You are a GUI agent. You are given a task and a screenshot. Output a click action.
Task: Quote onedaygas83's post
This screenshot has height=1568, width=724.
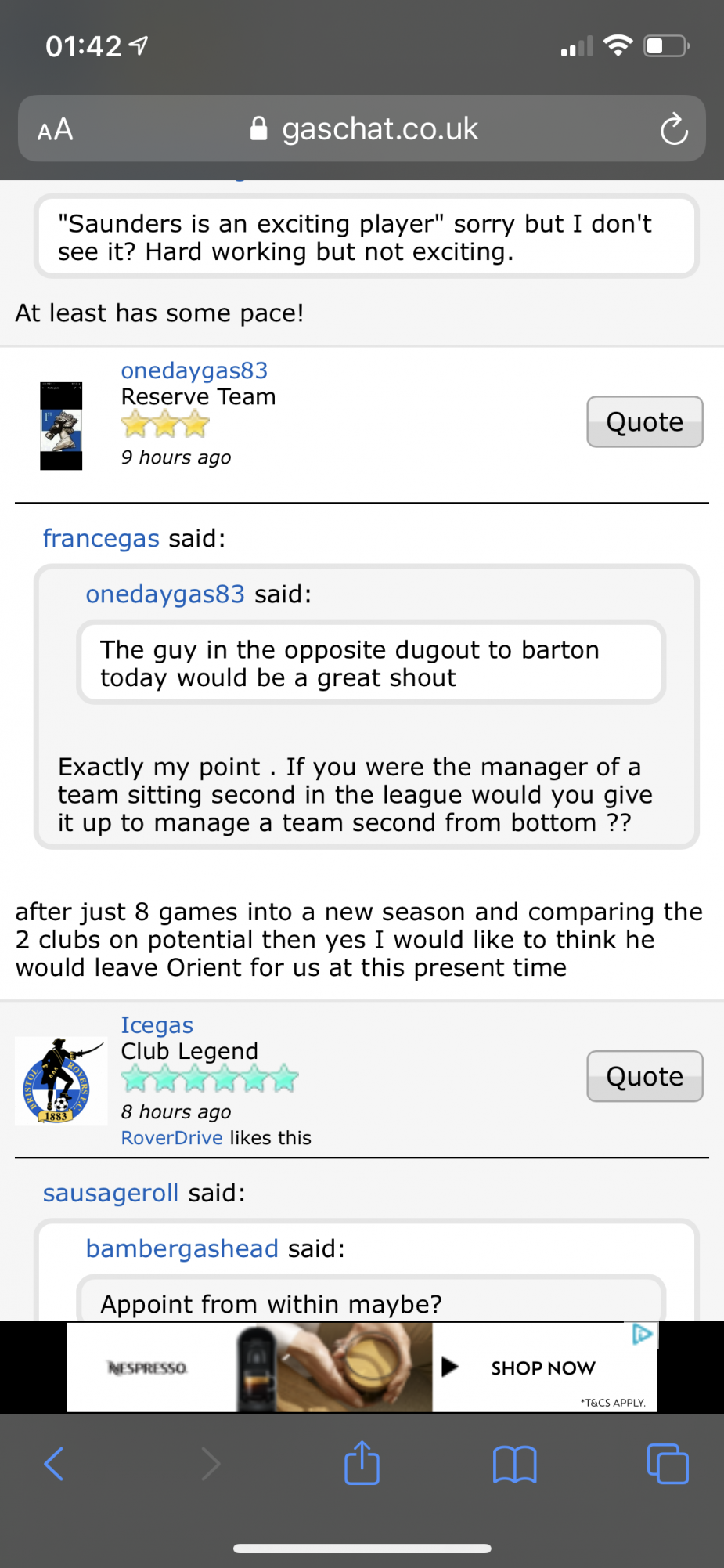(644, 422)
